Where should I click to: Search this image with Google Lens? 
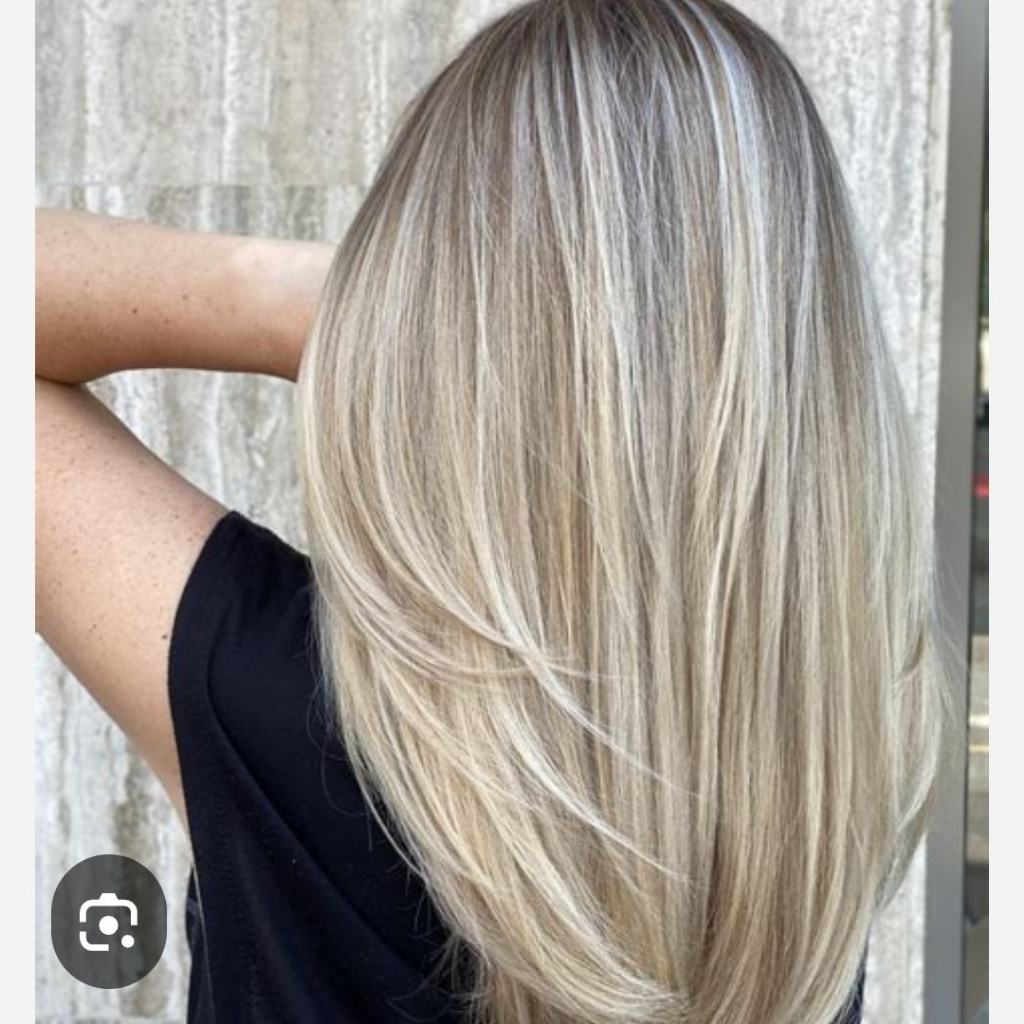[108, 921]
